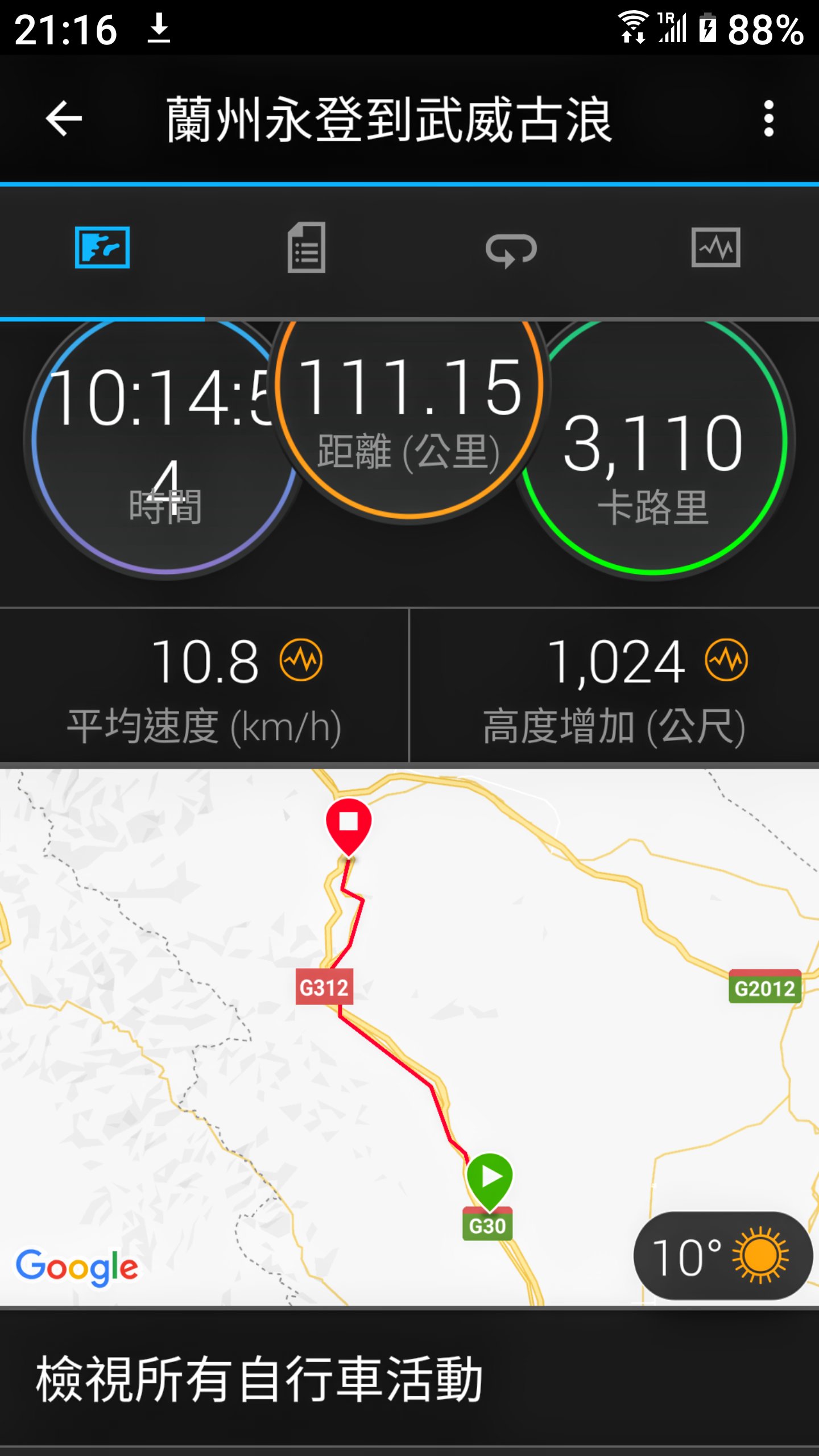Go back using the arrow icon
This screenshot has width=819, height=1456.
[x=64, y=118]
